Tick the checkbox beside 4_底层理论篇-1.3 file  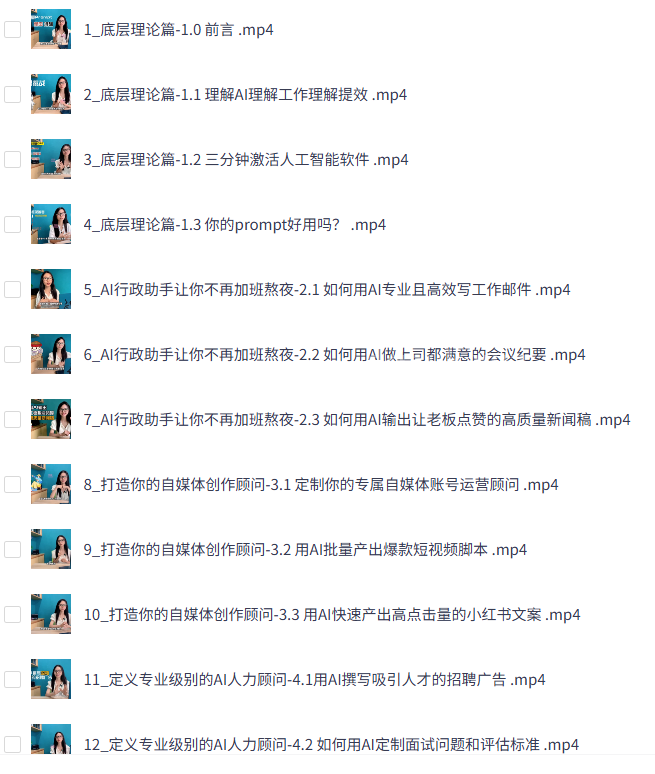(x=12, y=224)
